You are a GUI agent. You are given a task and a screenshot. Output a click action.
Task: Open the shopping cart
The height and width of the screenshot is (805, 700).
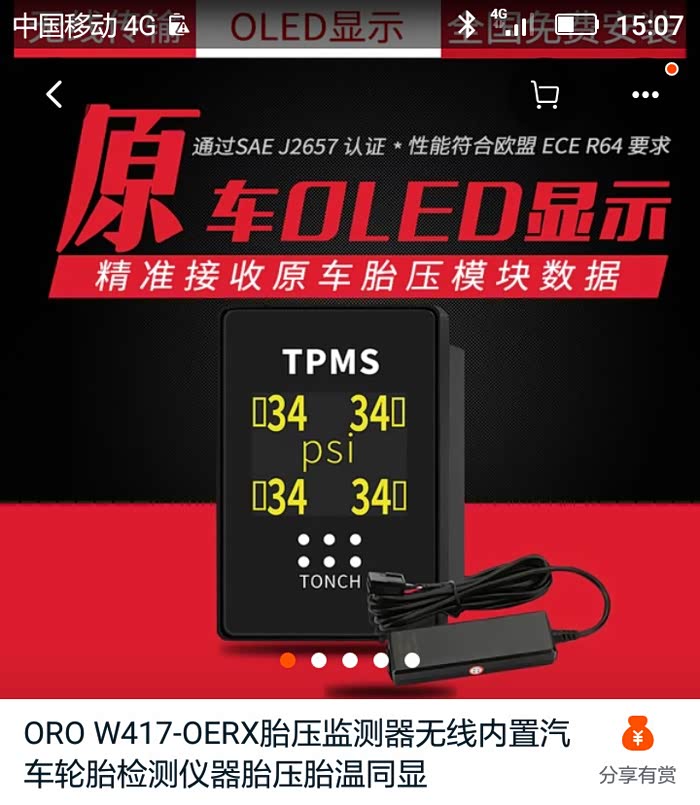(545, 95)
